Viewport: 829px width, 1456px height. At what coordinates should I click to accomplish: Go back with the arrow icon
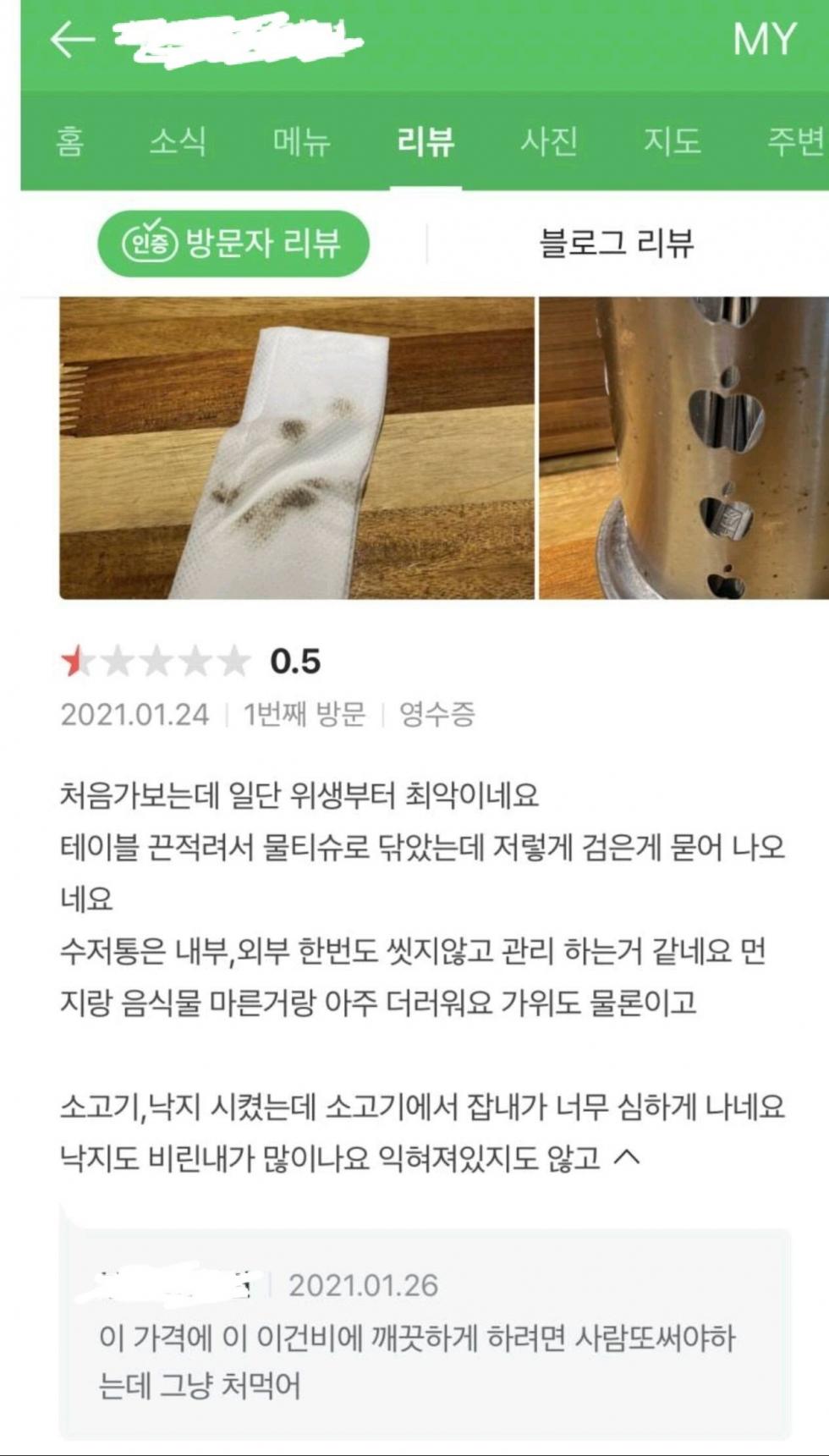pos(71,41)
